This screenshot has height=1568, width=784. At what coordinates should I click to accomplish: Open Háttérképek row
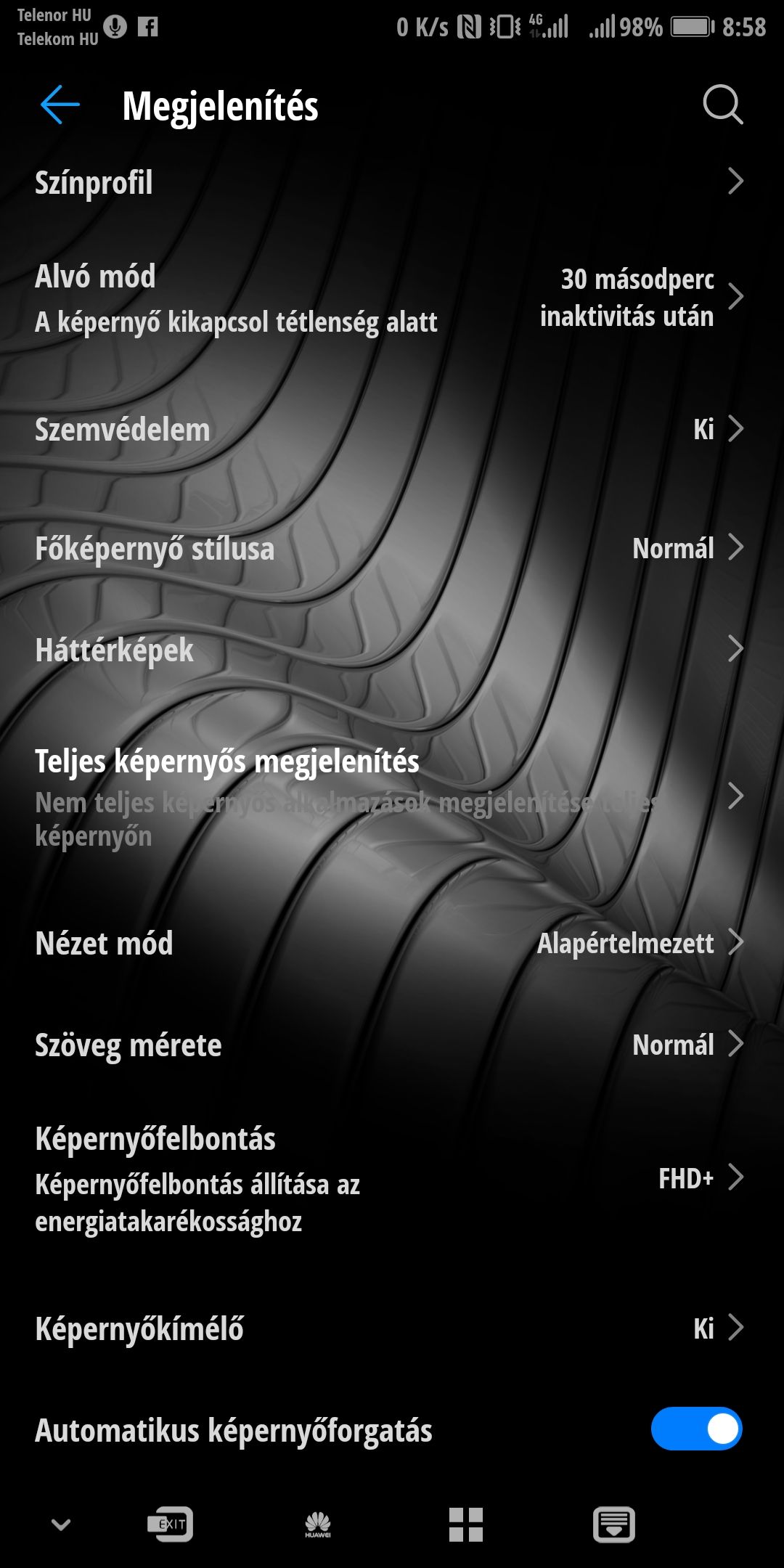392,650
